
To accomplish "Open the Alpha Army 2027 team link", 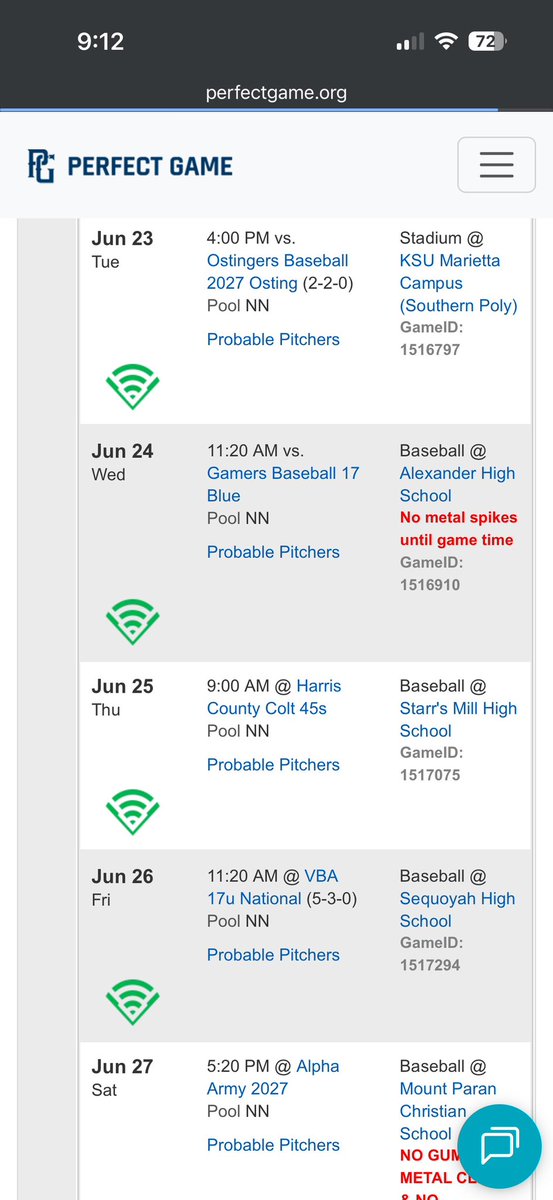I will click(x=273, y=1077).
